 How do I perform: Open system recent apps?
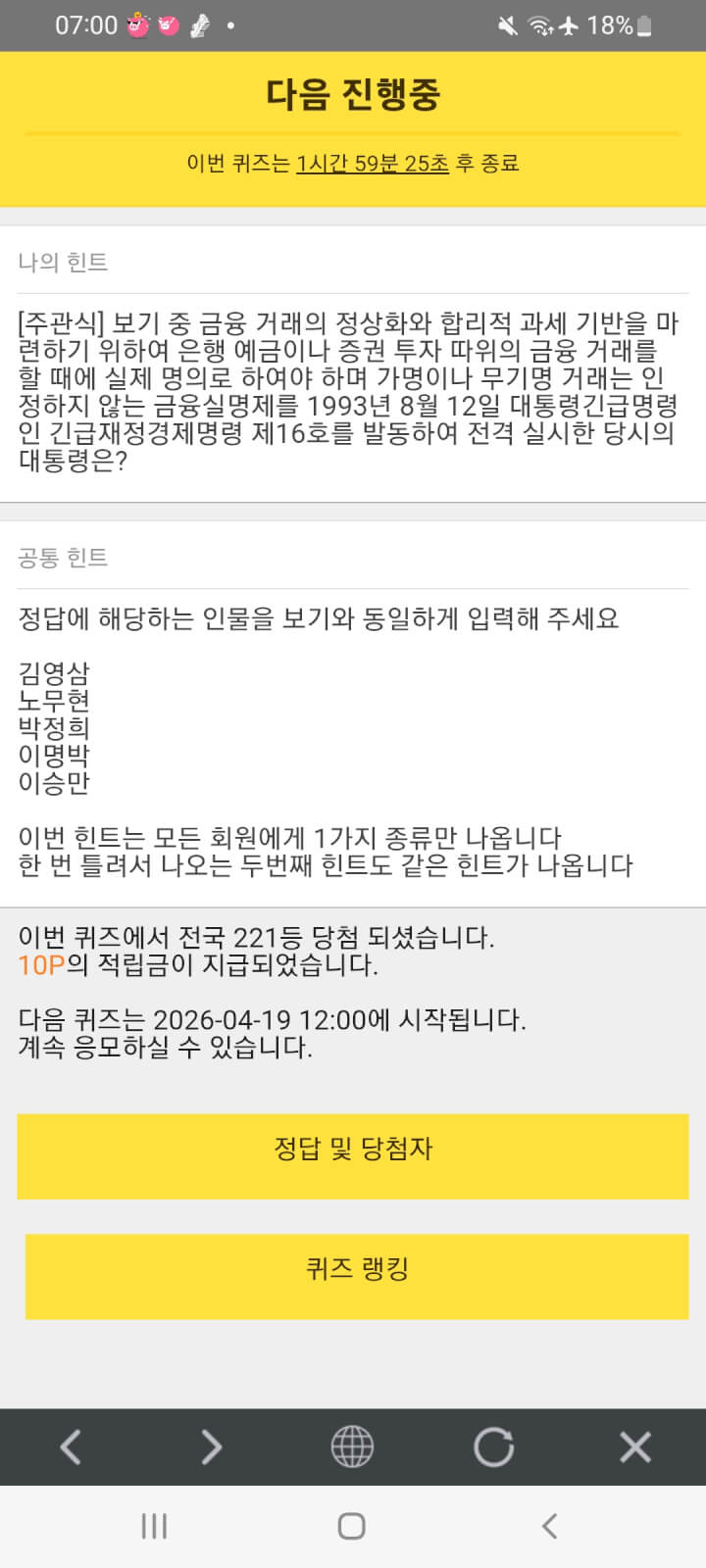pyautogui.click(x=154, y=1526)
